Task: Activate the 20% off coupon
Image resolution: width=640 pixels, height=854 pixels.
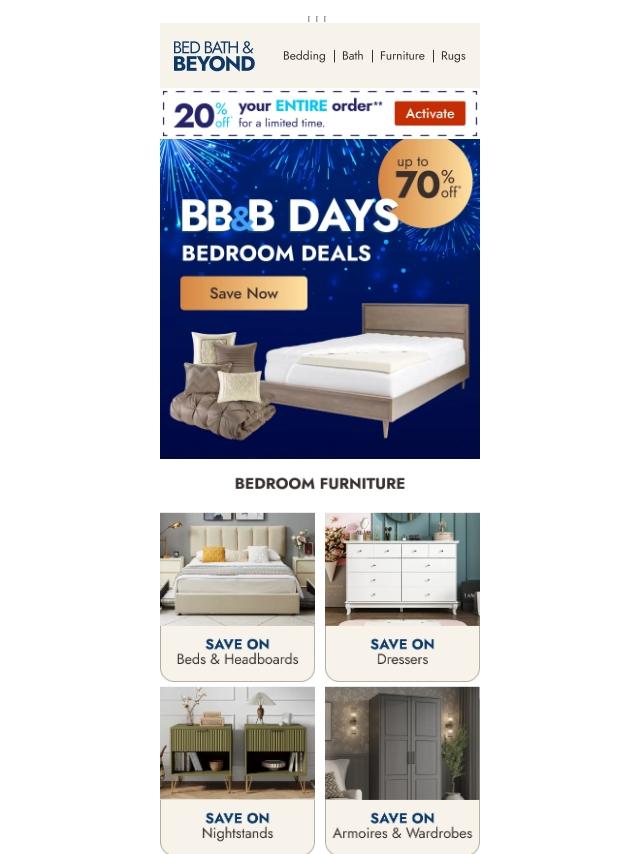Action: tap(430, 113)
